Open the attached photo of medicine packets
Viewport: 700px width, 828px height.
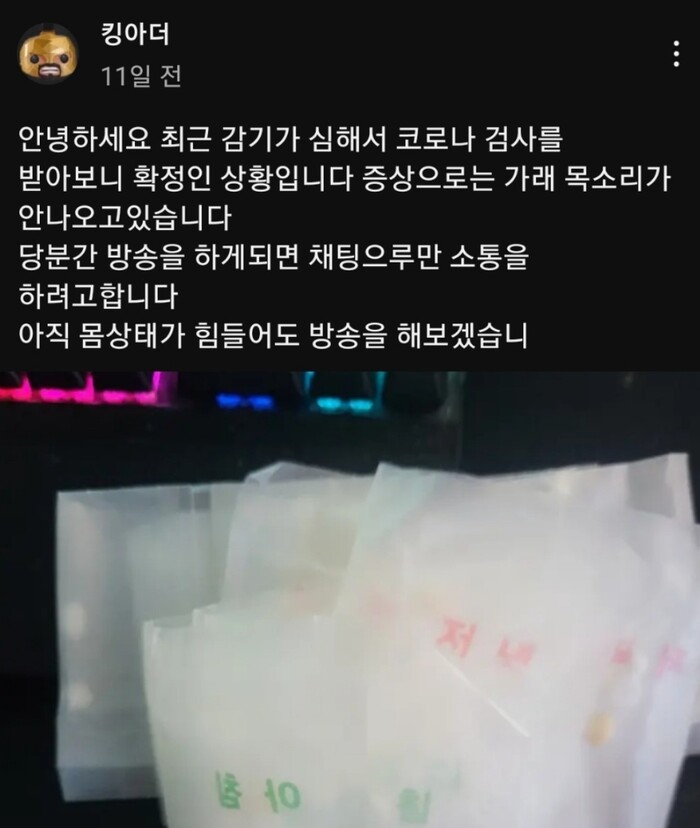pyautogui.click(x=350, y=600)
